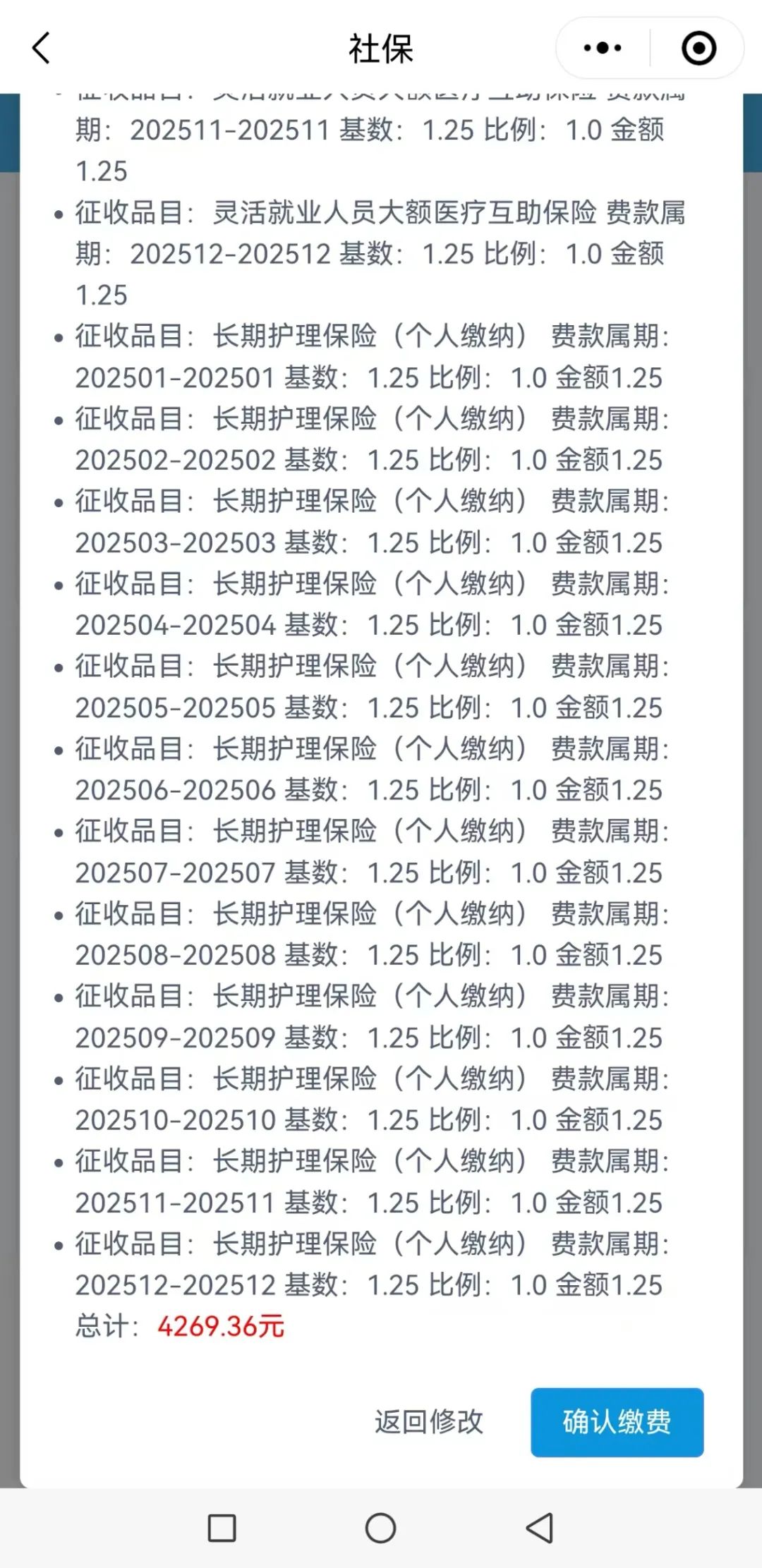Image resolution: width=762 pixels, height=1568 pixels.
Task: Tap 返回修改 to edit the payment
Action: point(429,1422)
